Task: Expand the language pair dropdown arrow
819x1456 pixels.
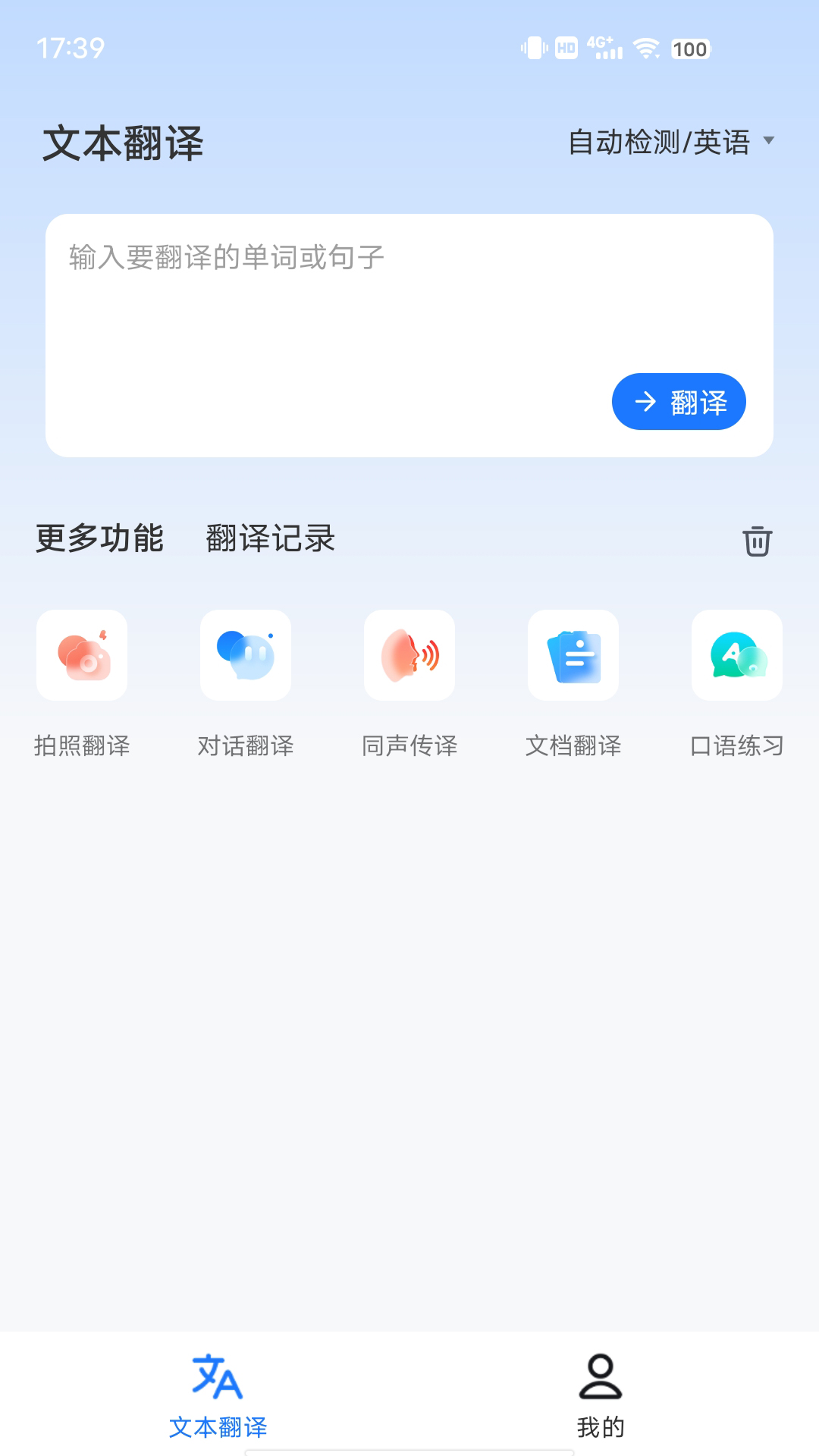Action: click(x=770, y=141)
